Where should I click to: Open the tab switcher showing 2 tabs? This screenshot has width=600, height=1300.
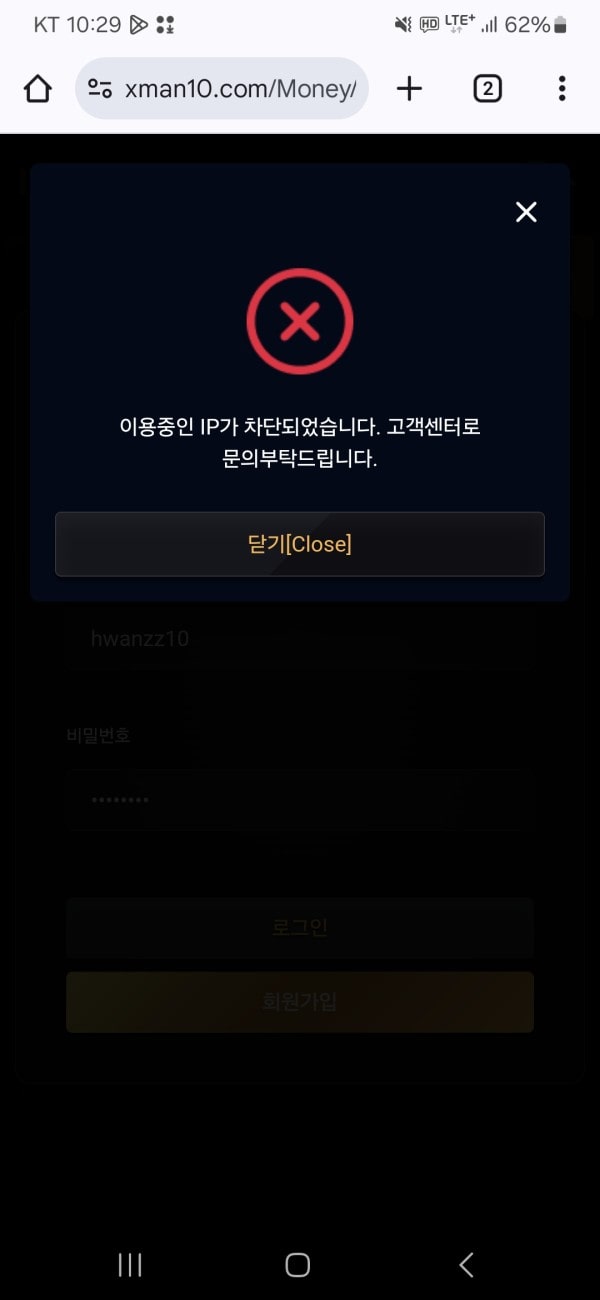coord(486,89)
